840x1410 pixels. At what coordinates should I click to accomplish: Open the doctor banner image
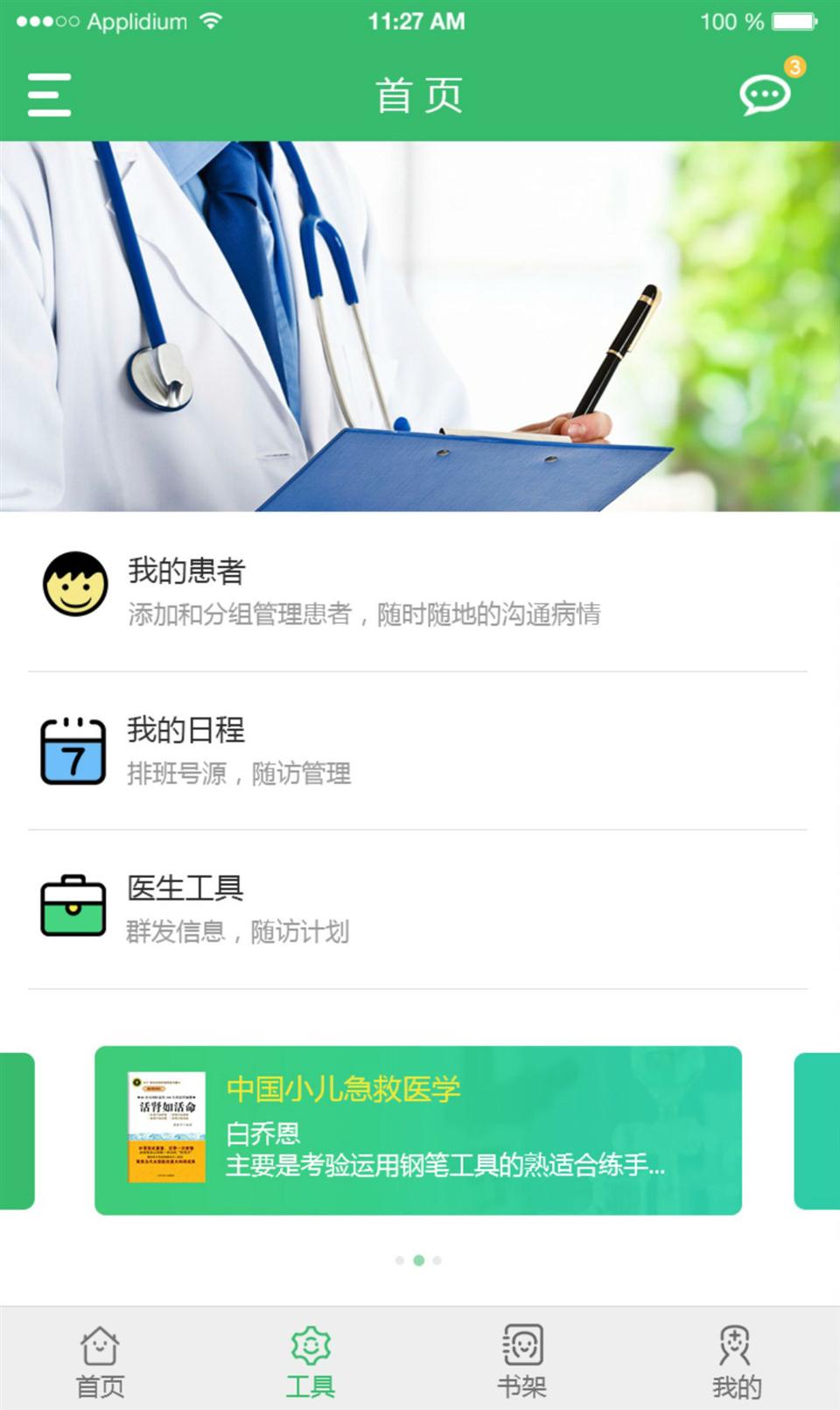(x=420, y=326)
